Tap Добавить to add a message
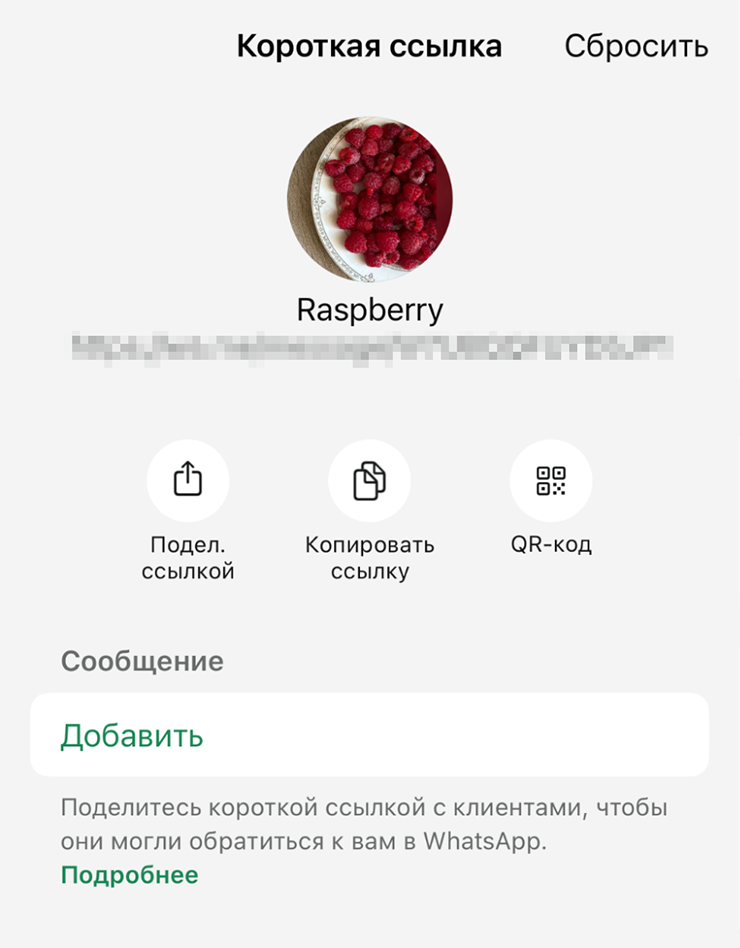The height and width of the screenshot is (948, 740). (x=132, y=736)
